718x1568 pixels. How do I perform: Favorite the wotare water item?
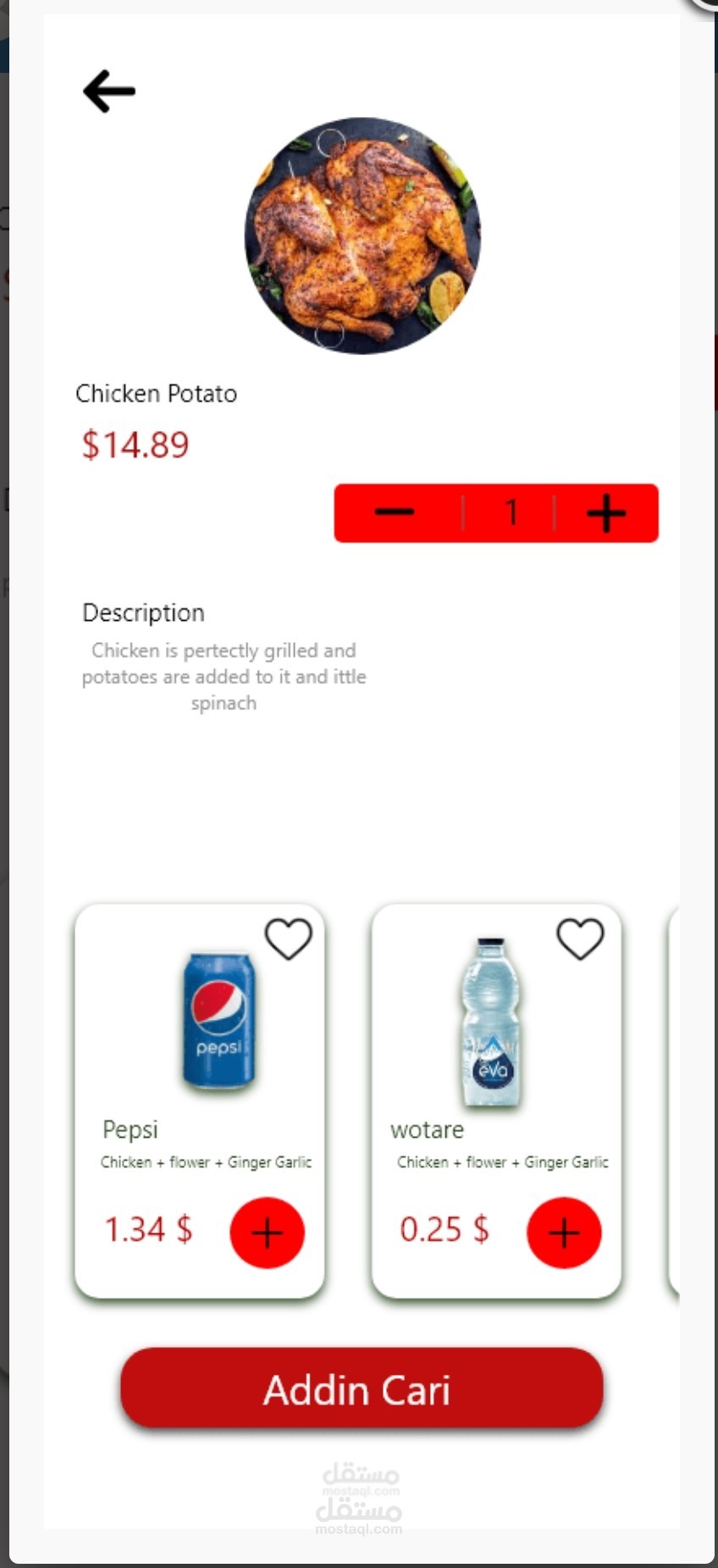tap(580, 939)
